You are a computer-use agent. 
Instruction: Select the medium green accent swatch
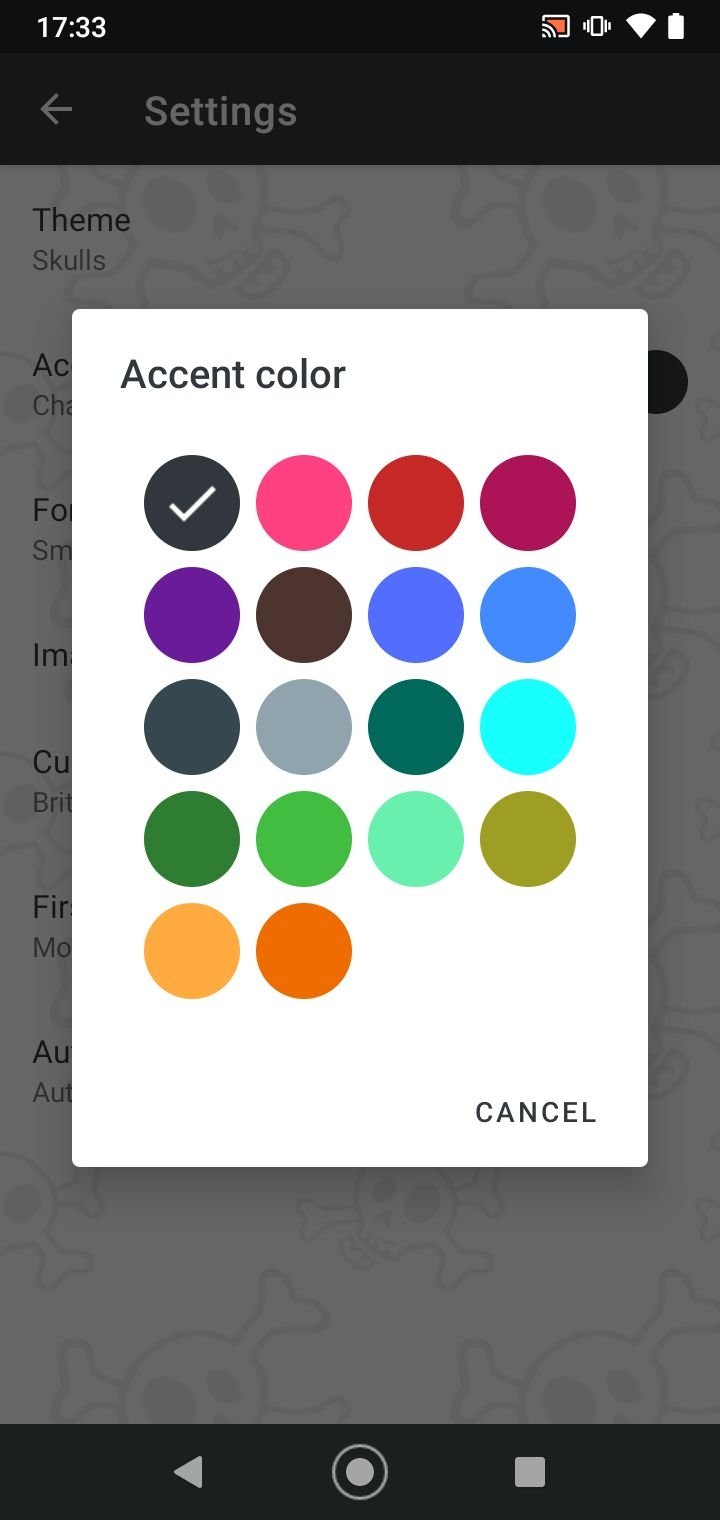point(304,839)
